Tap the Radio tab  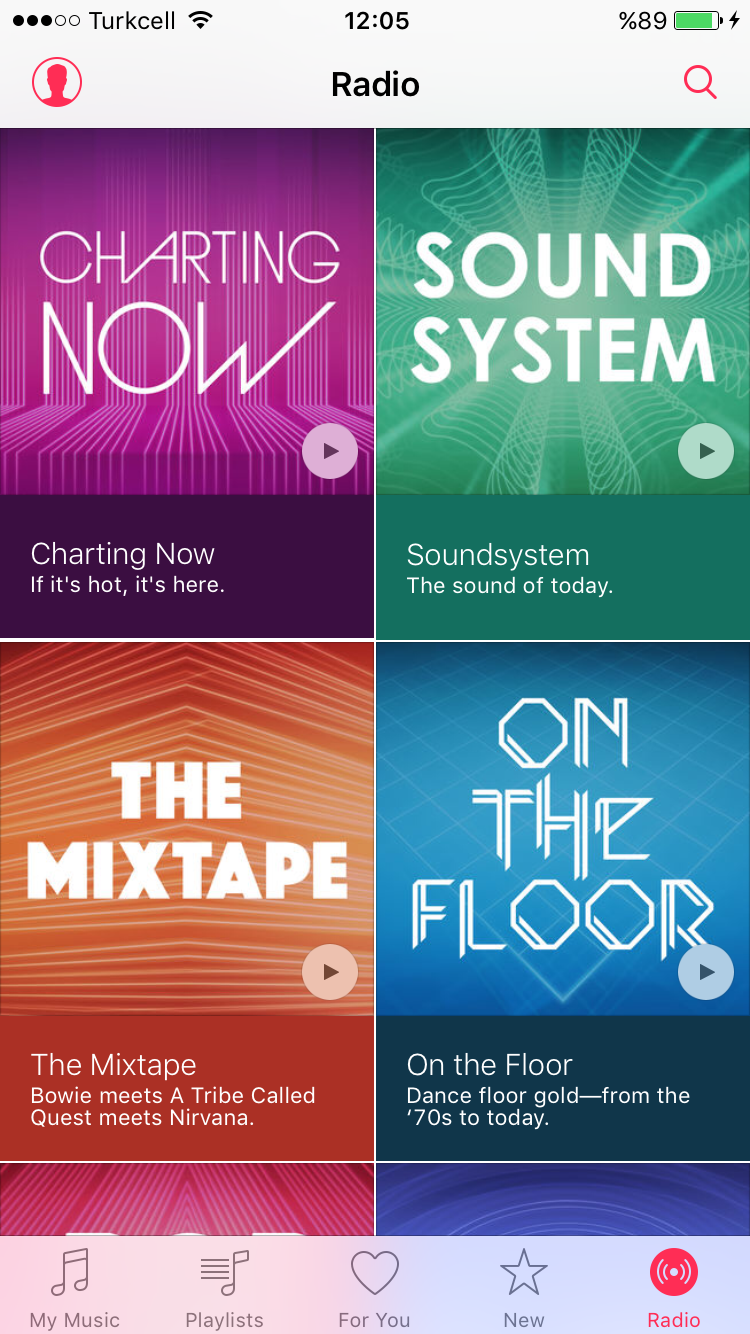click(674, 1288)
